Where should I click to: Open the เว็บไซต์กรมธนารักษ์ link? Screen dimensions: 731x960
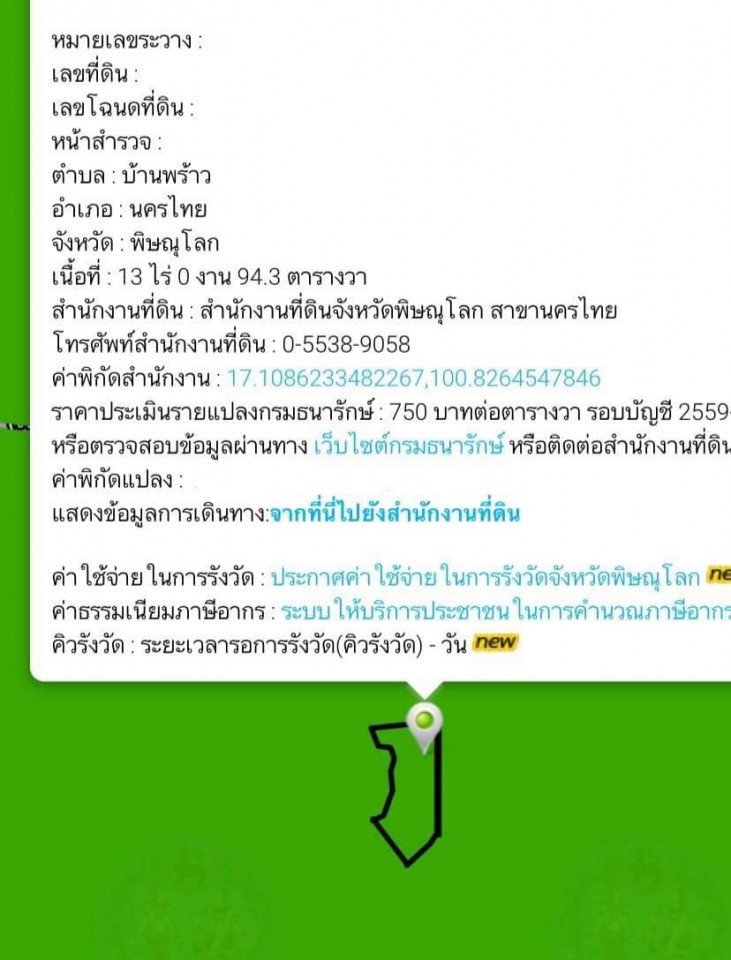408,446
